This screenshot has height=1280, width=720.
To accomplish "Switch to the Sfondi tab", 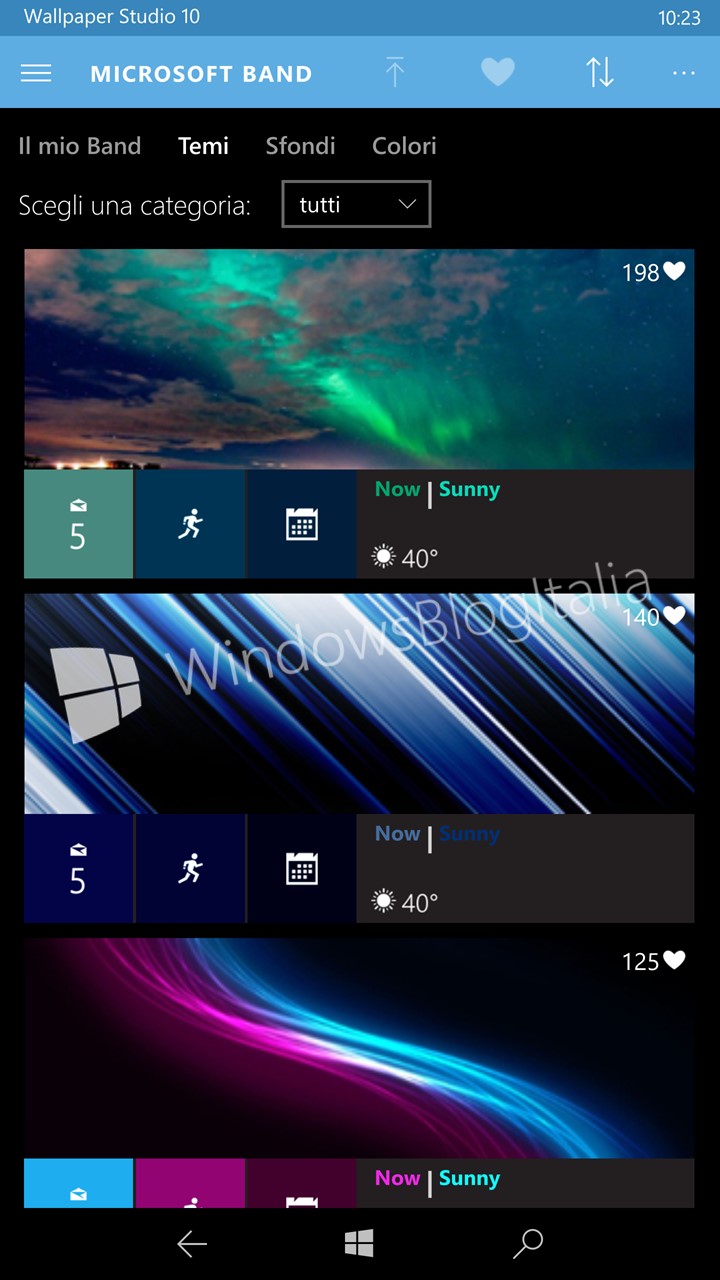I will point(300,146).
